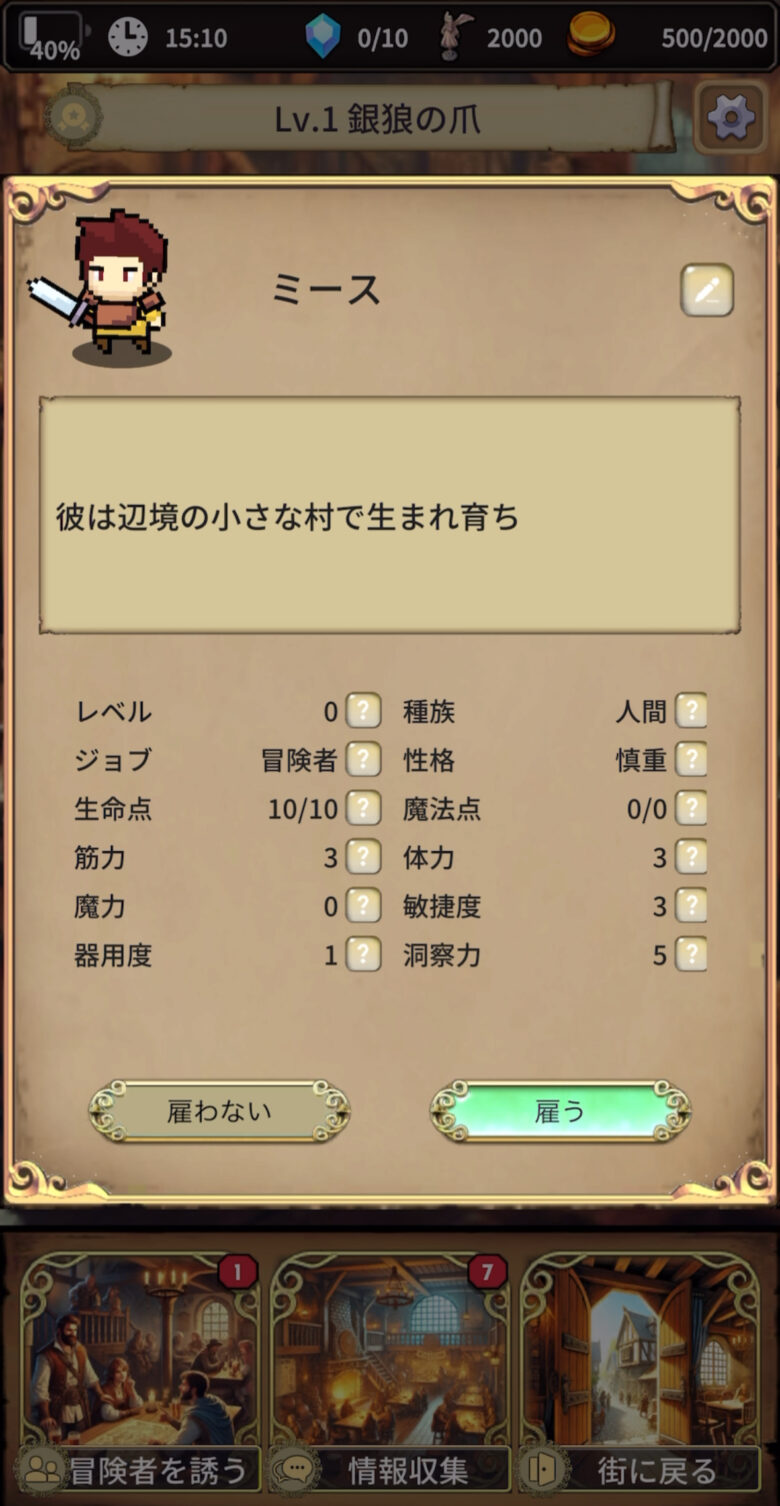Screen dimensions: 780x1506
Task: Open help for the 性格 stat
Action: [691, 760]
